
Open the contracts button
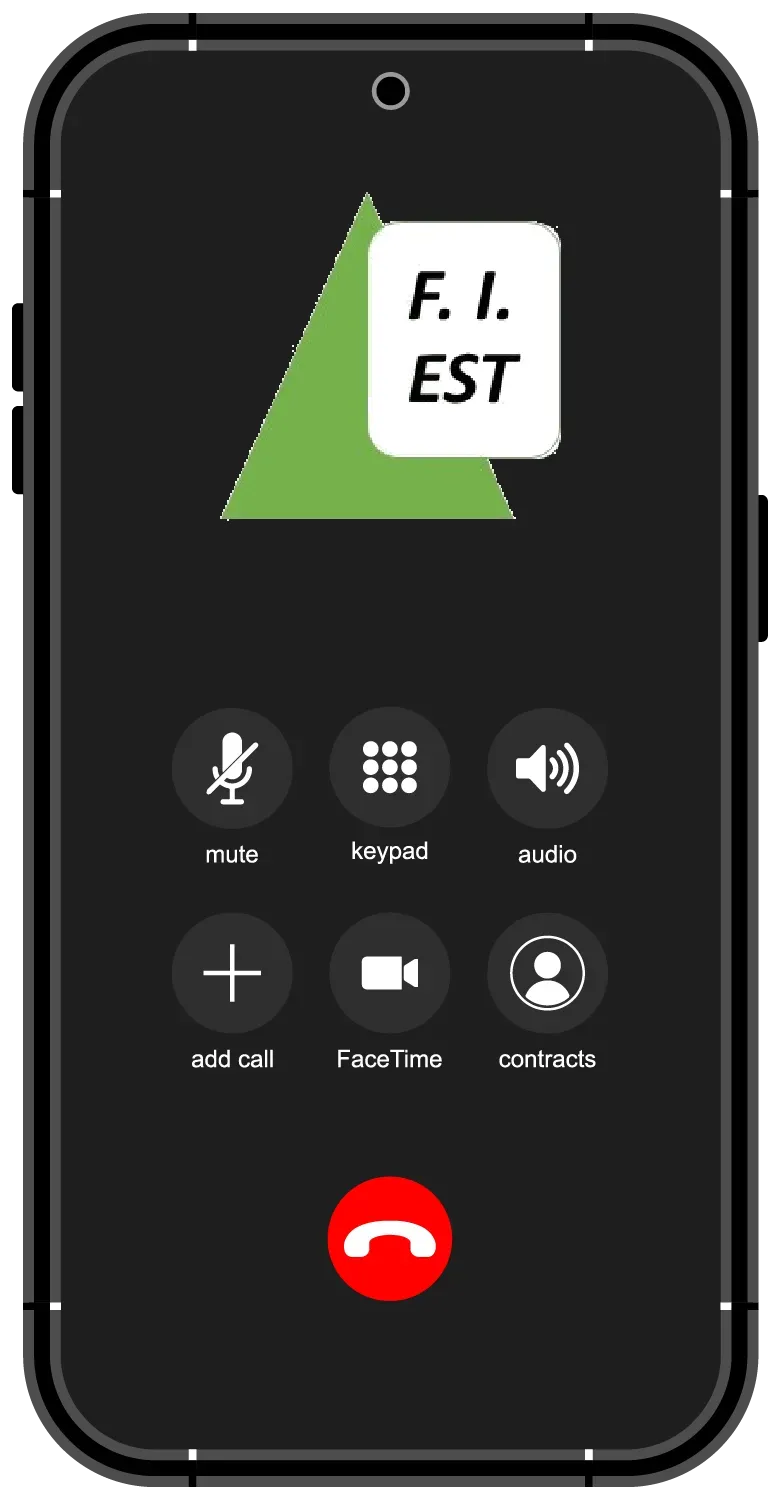tap(547, 972)
